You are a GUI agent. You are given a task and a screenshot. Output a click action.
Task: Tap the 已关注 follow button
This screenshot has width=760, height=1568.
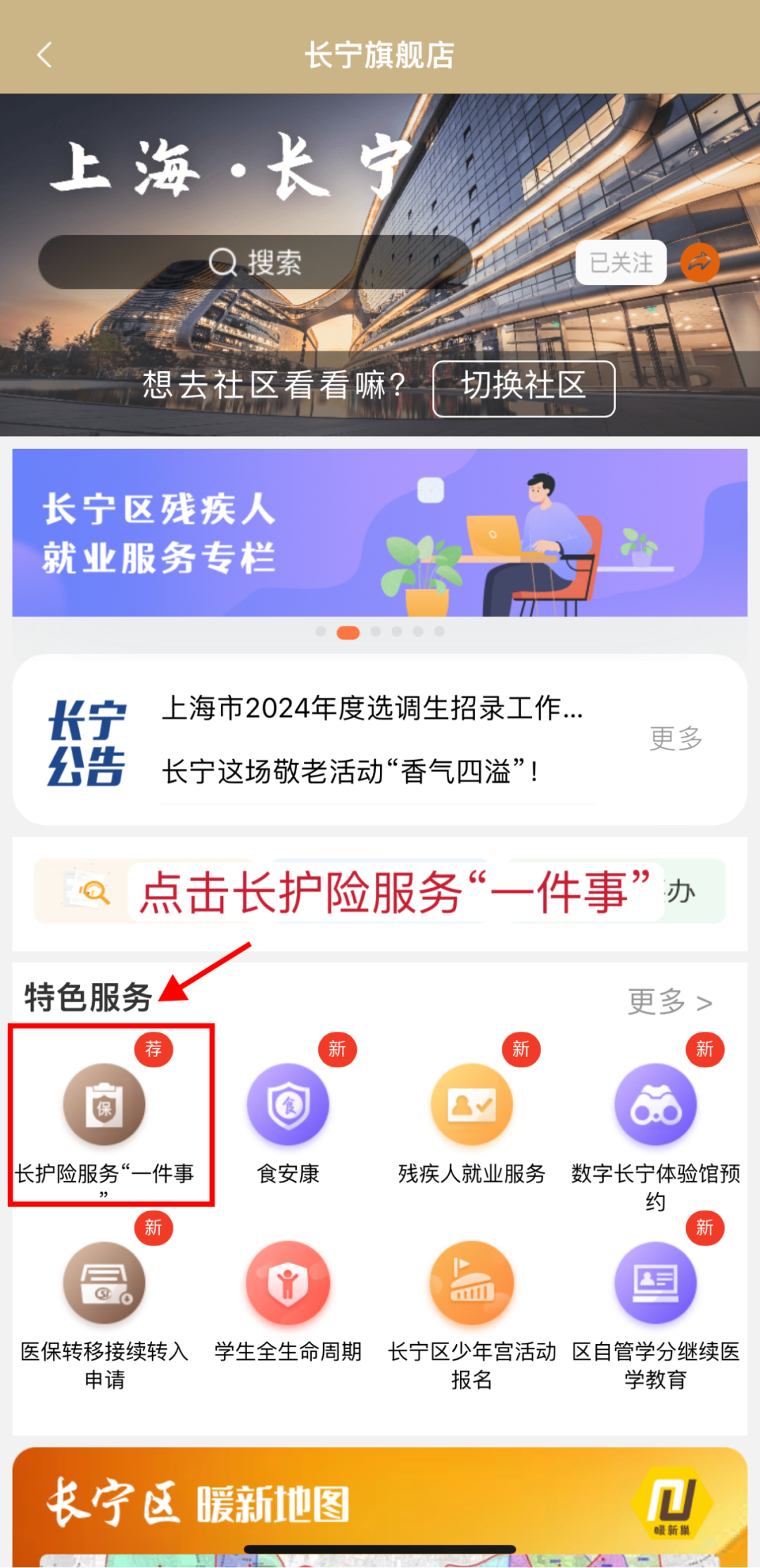[621, 263]
